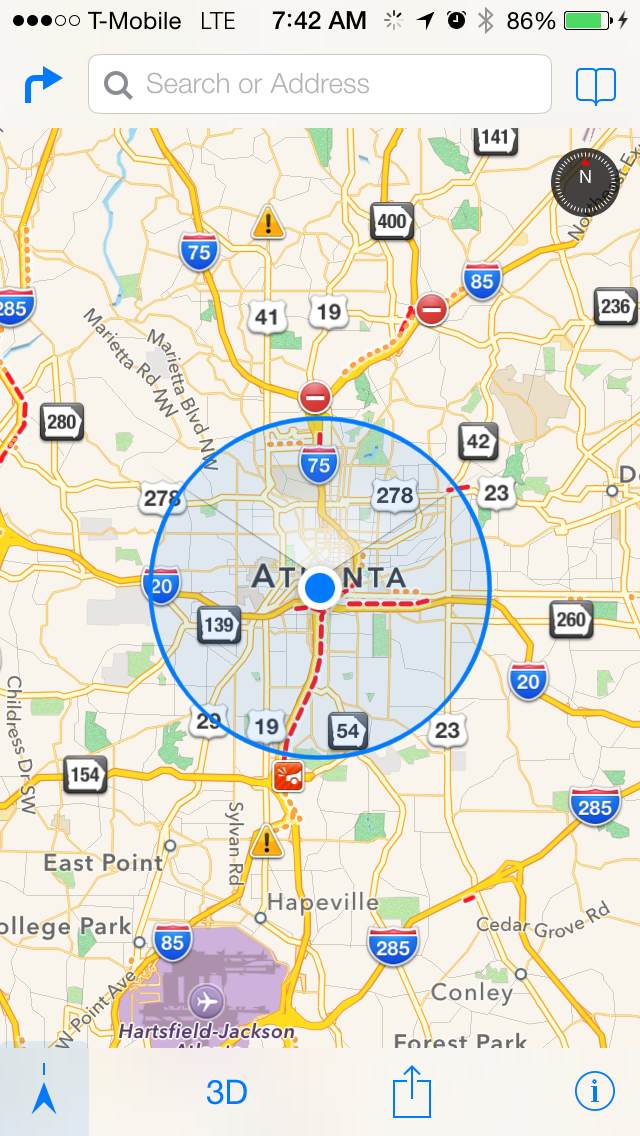
Task: Open the bookmarks book icon
Action: point(596,85)
